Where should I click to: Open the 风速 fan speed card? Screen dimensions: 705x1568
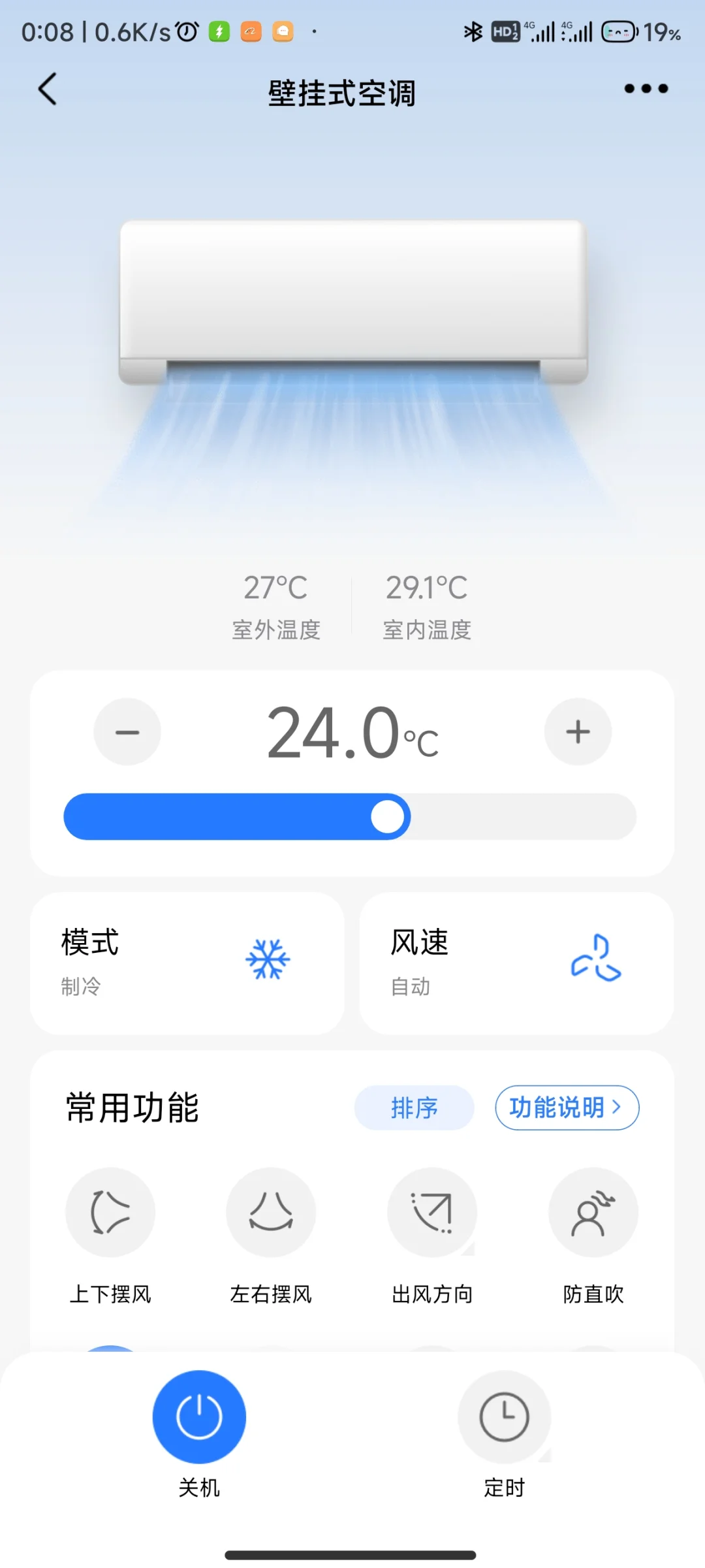click(x=516, y=963)
